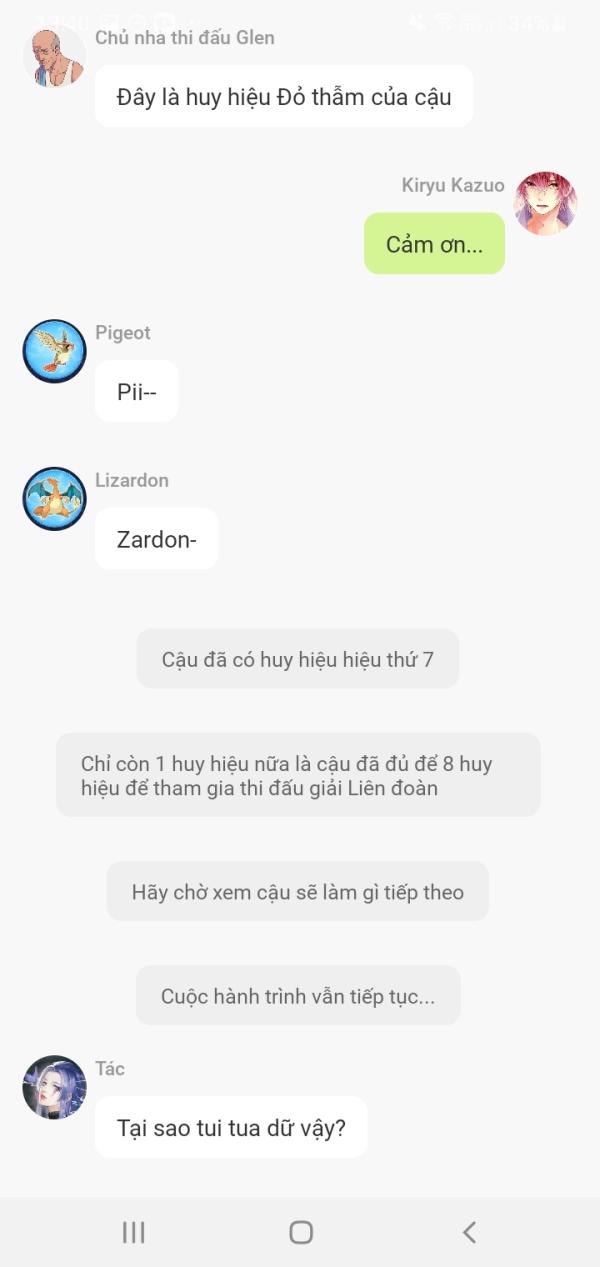Go back using the navigation bar
Viewport: 600px width, 1267px height.
(x=469, y=1232)
